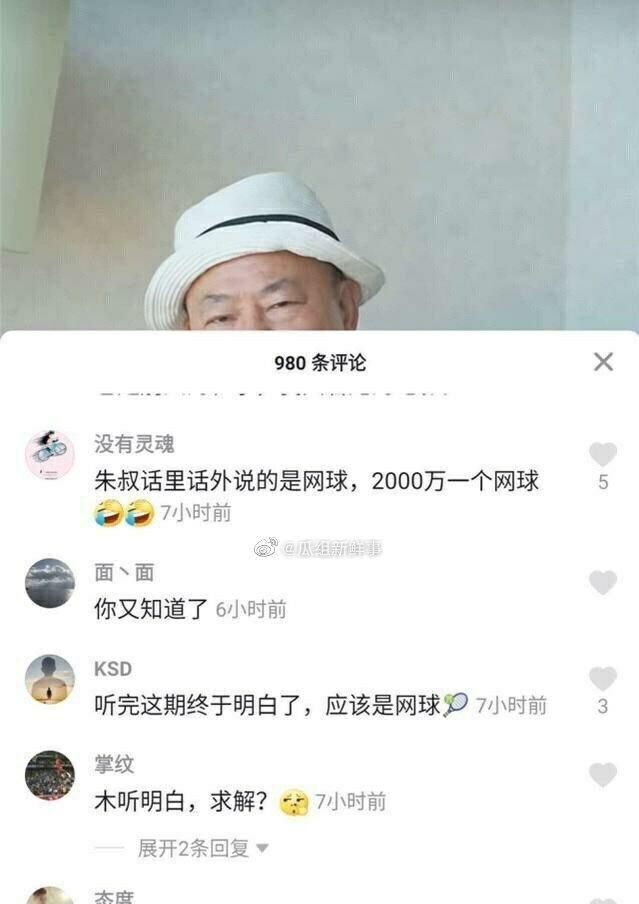Viewport: 639px width, 904px height.
Task: Open 掌纹's profile avatar
Action: click(49, 775)
